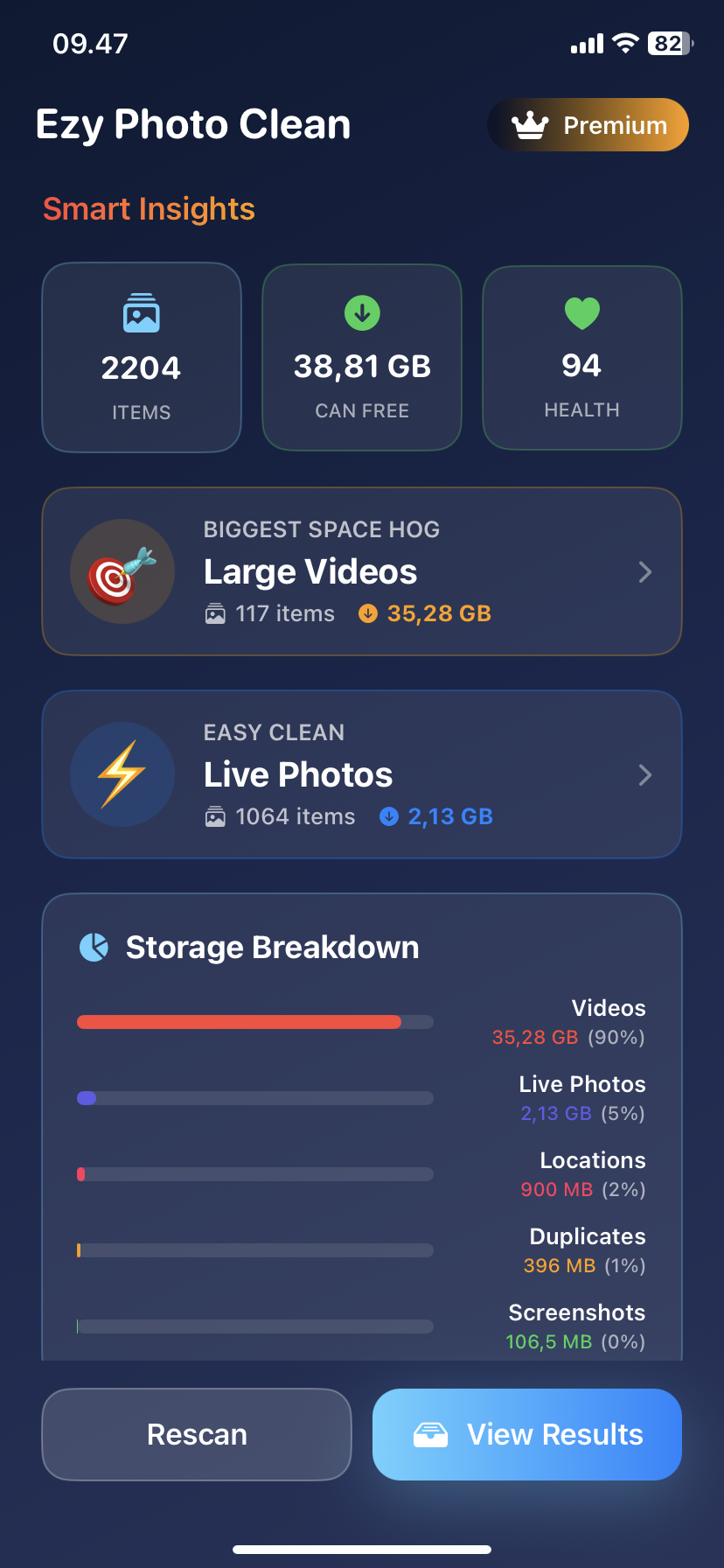Tap the dart target icon for Large Videos
This screenshot has width=724, height=1568.
(122, 571)
